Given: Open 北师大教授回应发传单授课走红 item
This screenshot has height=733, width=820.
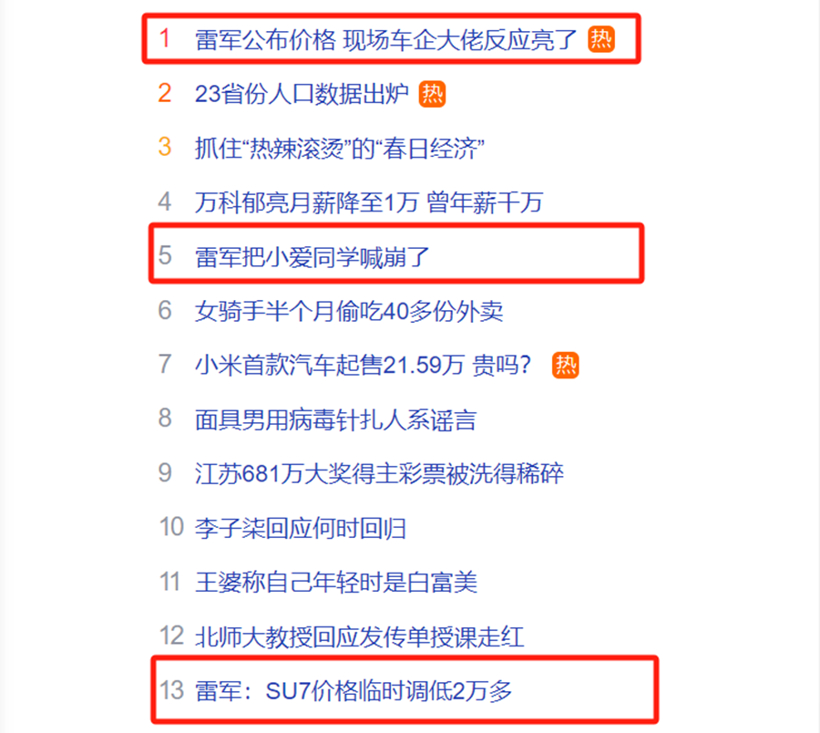Looking at the screenshot, I should pos(359,635).
